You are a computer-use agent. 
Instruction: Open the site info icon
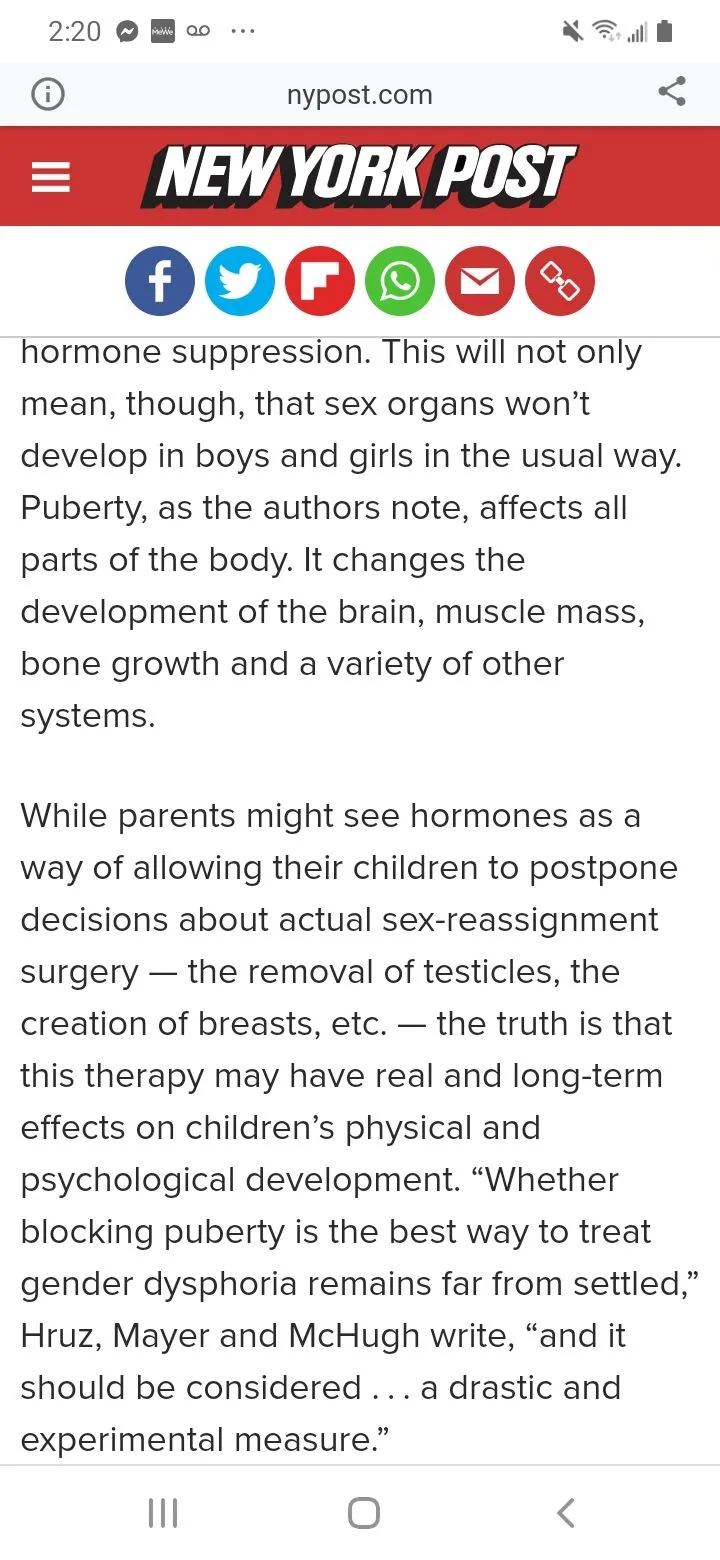coord(48,94)
